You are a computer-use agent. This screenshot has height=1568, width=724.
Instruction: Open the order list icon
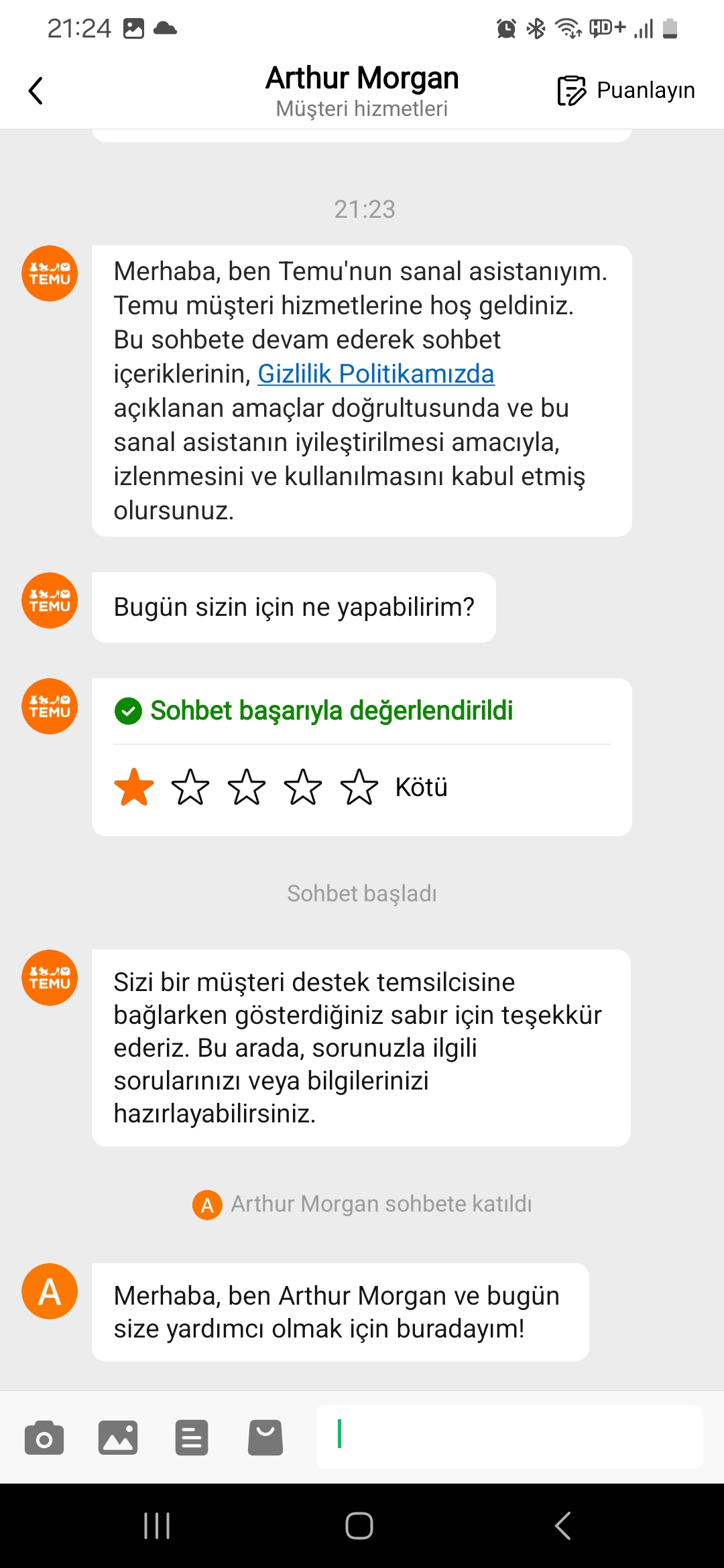(192, 1437)
